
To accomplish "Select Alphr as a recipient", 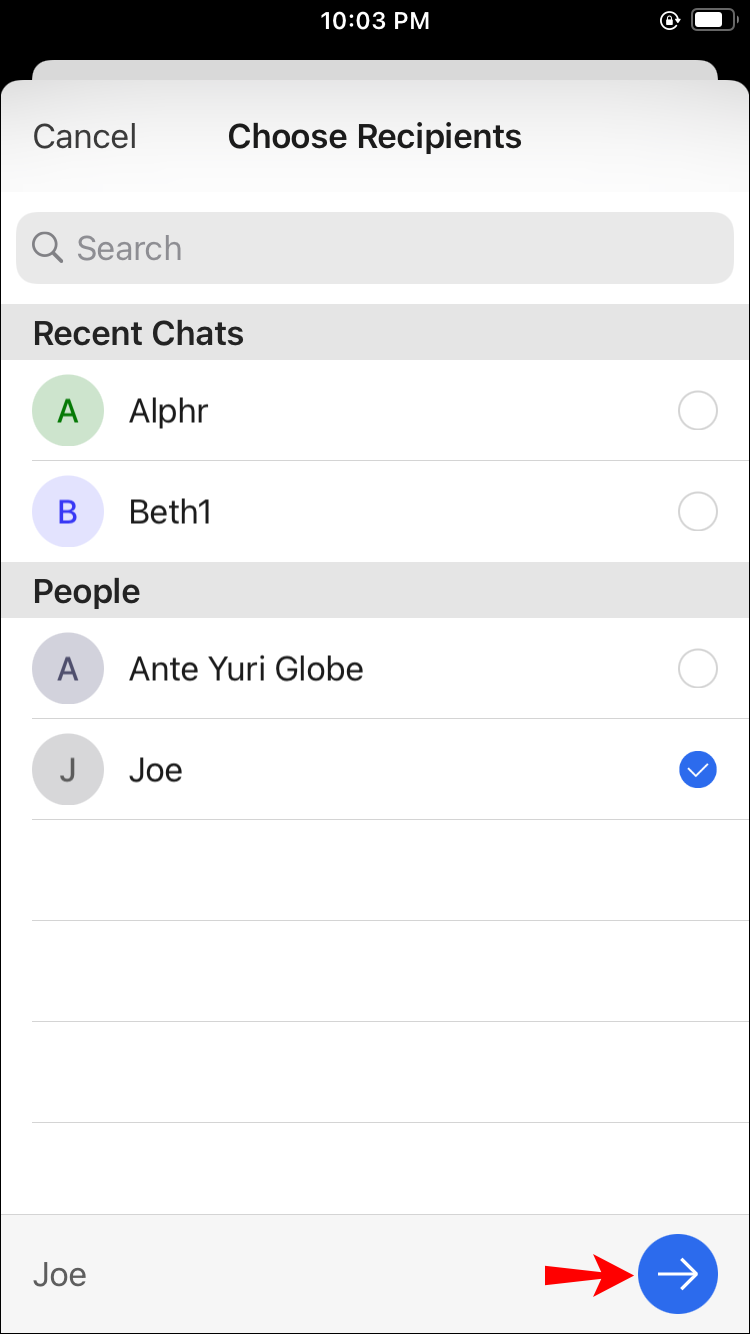I will pyautogui.click(x=697, y=411).
